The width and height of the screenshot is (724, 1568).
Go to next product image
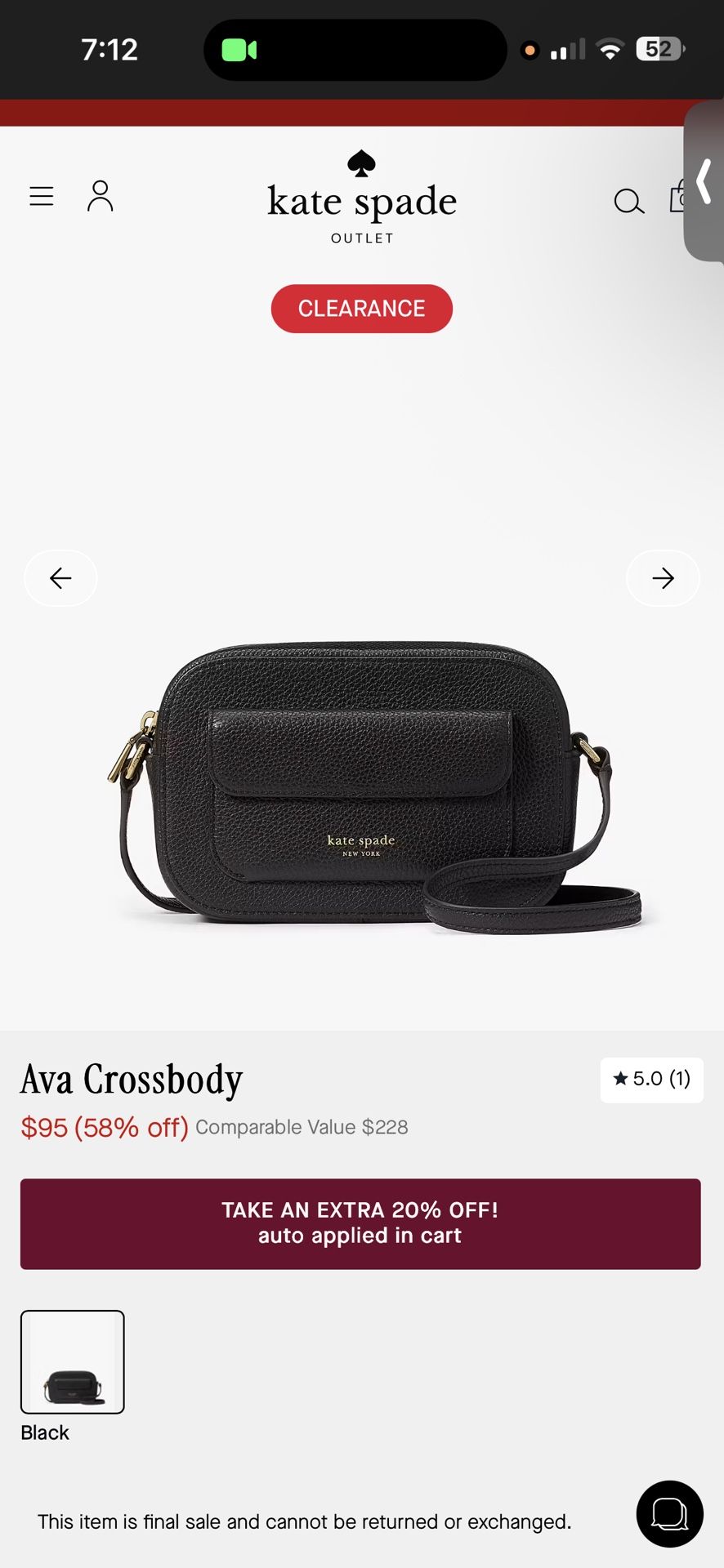tap(663, 578)
